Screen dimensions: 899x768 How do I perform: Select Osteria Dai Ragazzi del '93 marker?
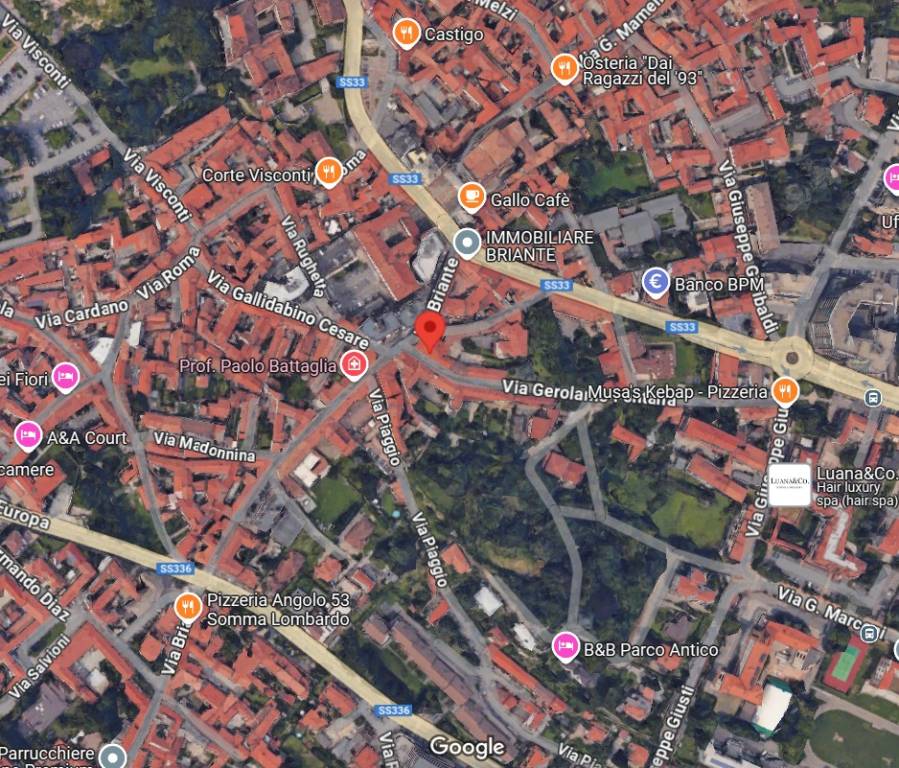point(565,69)
